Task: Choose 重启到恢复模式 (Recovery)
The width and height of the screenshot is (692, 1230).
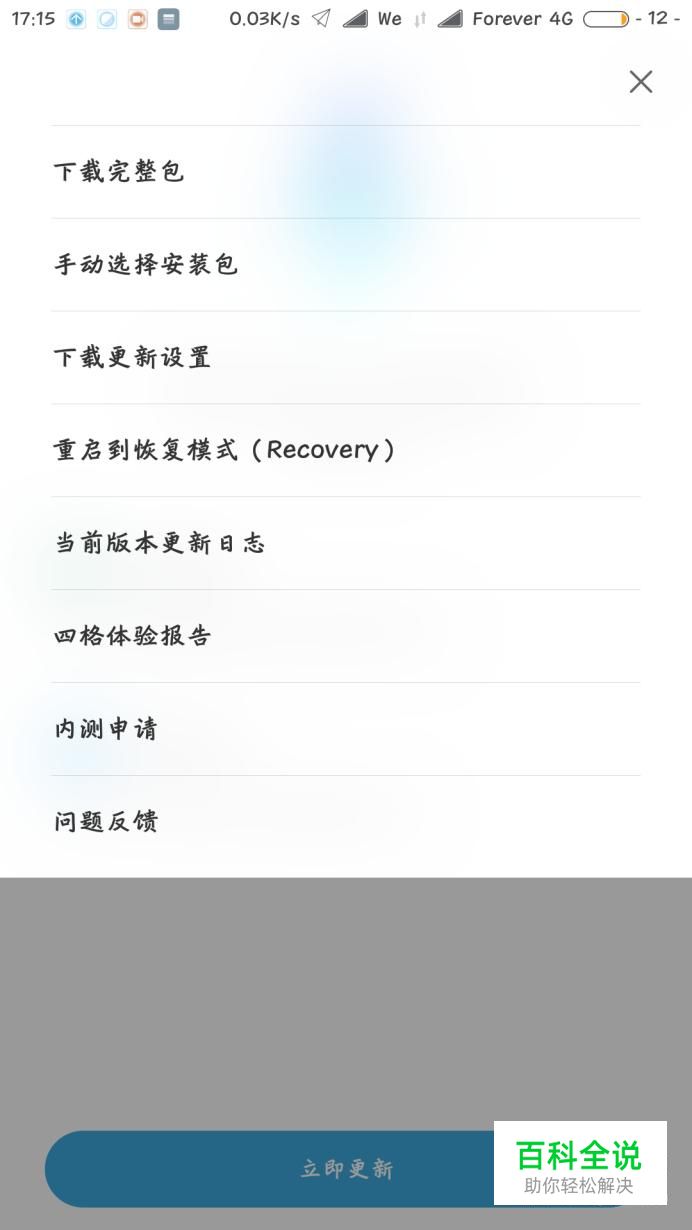Action: 346,451
